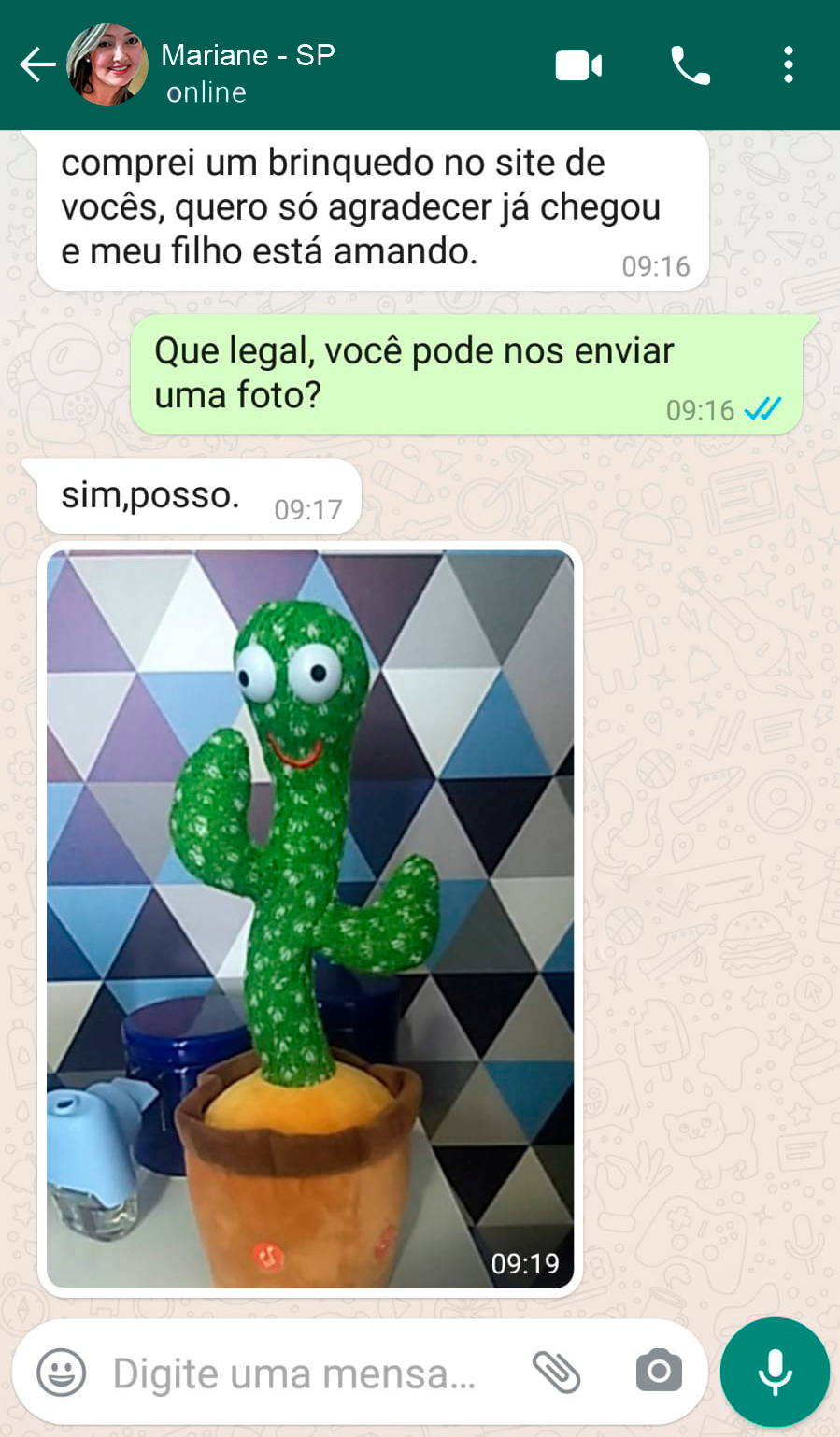840x1437 pixels.
Task: Tap the microphone voice message button
Action: (x=775, y=1372)
